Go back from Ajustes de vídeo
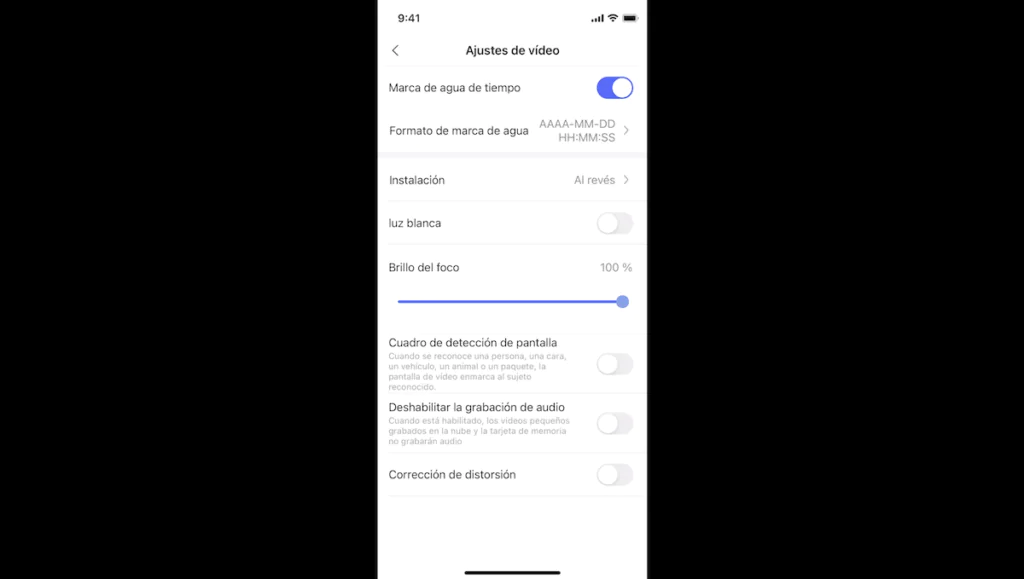 point(395,51)
